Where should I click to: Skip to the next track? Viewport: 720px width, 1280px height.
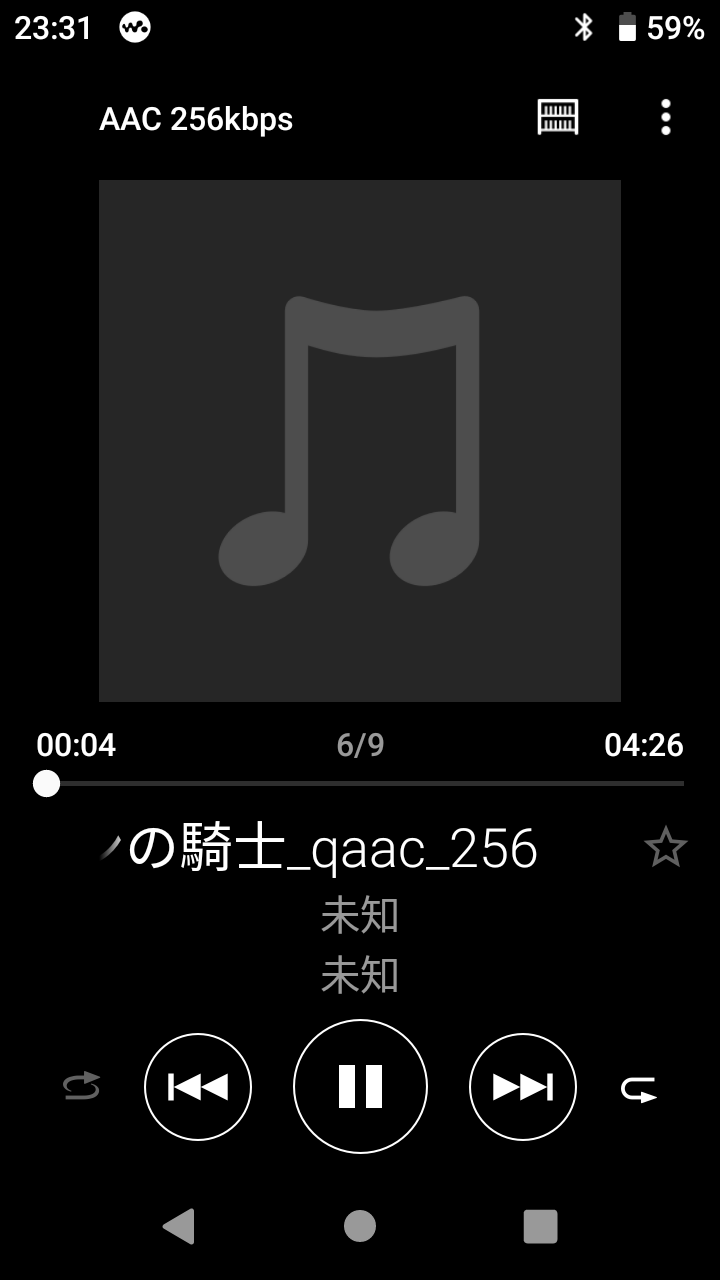(x=523, y=1087)
